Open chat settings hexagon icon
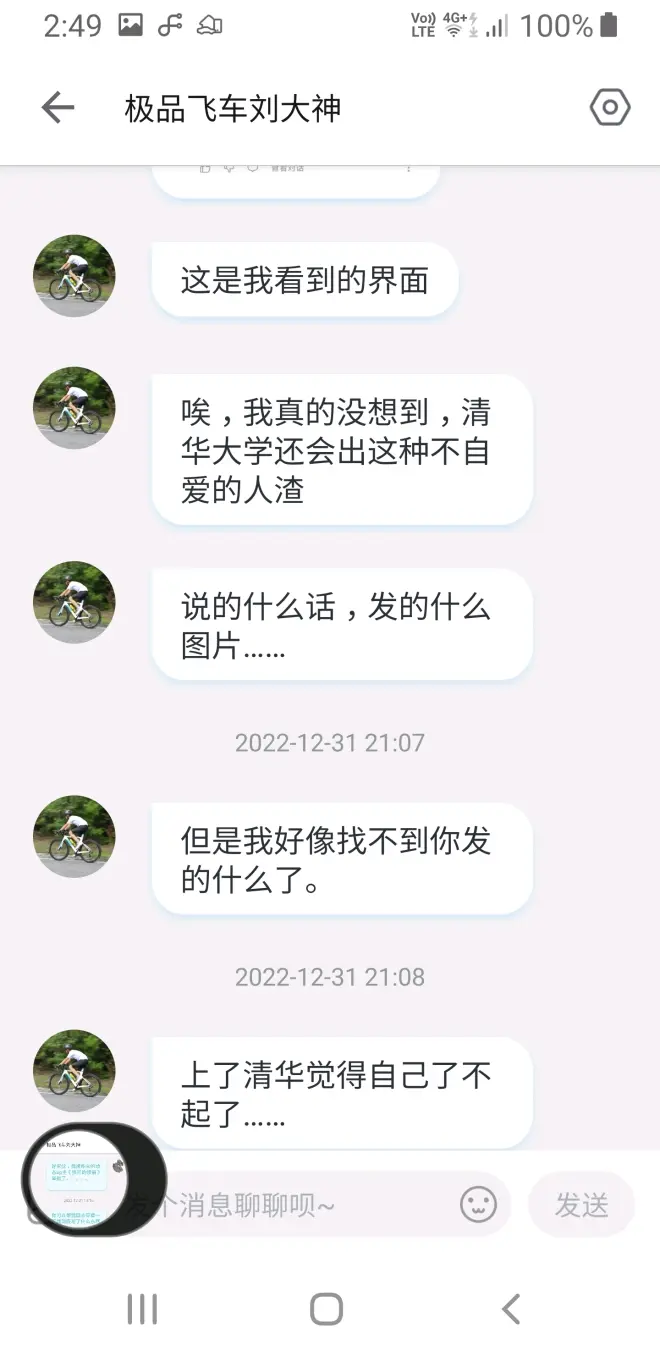This screenshot has width=660, height=1357. [x=609, y=108]
